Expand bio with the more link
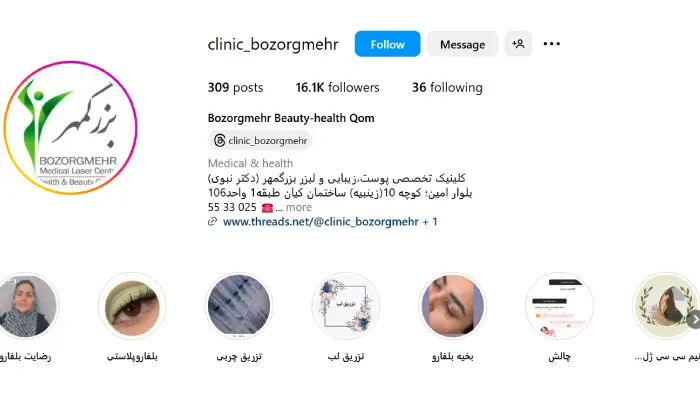 click(298, 207)
